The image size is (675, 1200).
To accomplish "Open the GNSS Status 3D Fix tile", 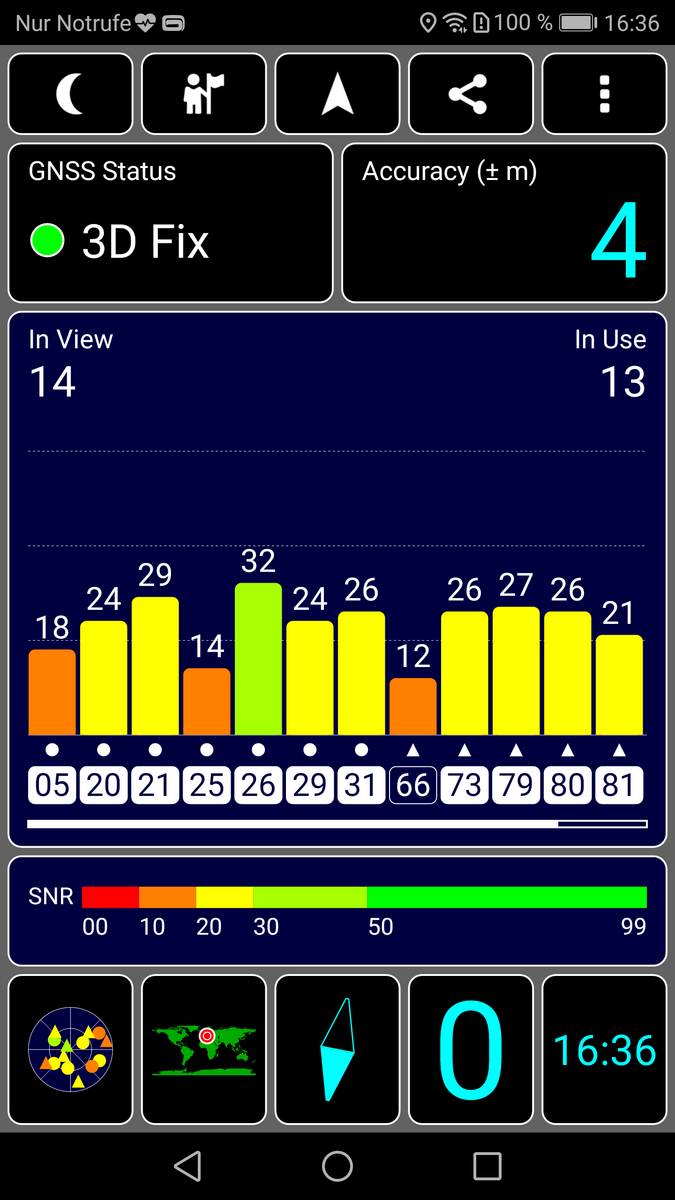I will [x=170, y=223].
